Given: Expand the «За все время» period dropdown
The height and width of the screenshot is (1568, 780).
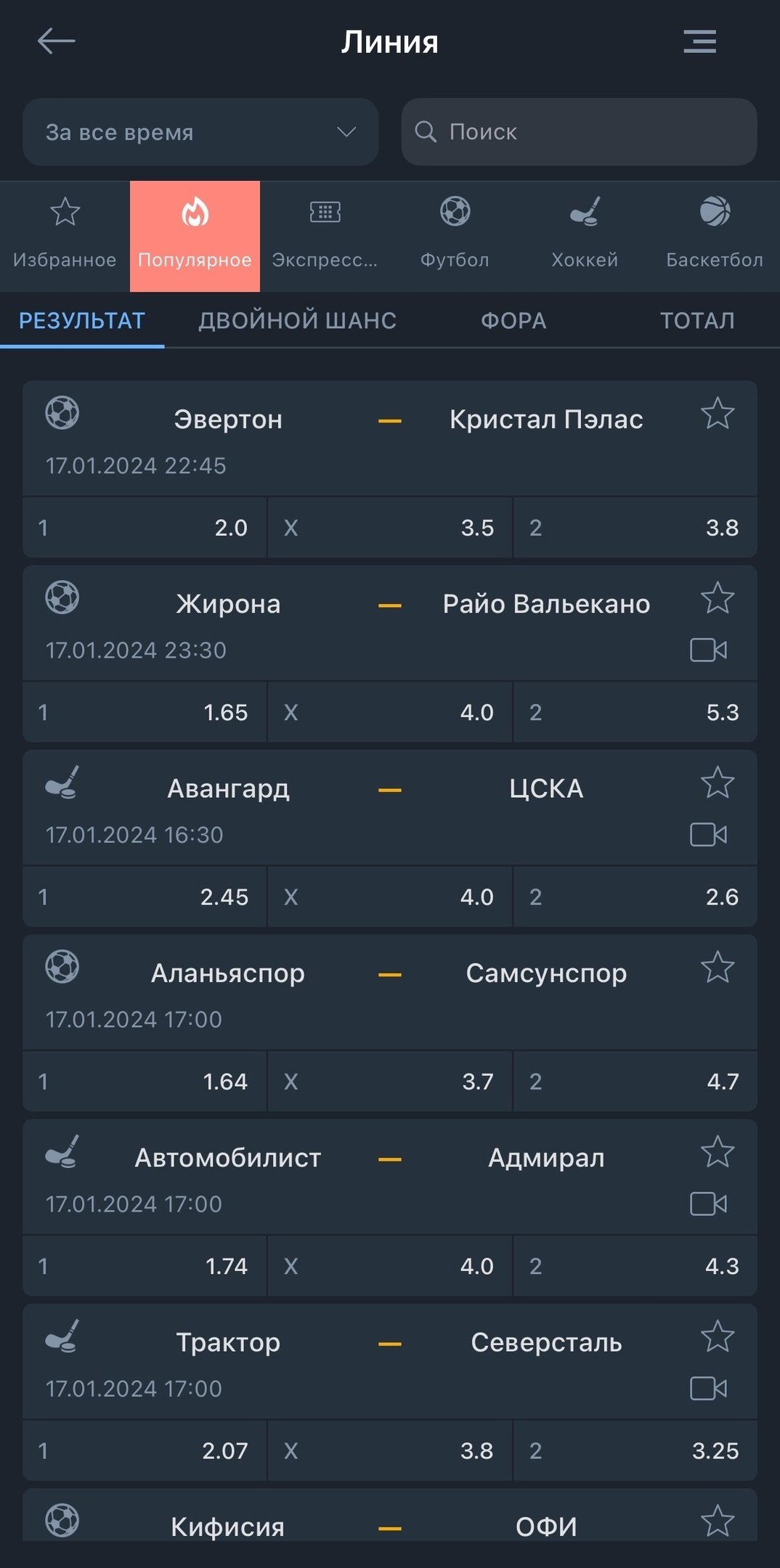Looking at the screenshot, I should 200,132.
